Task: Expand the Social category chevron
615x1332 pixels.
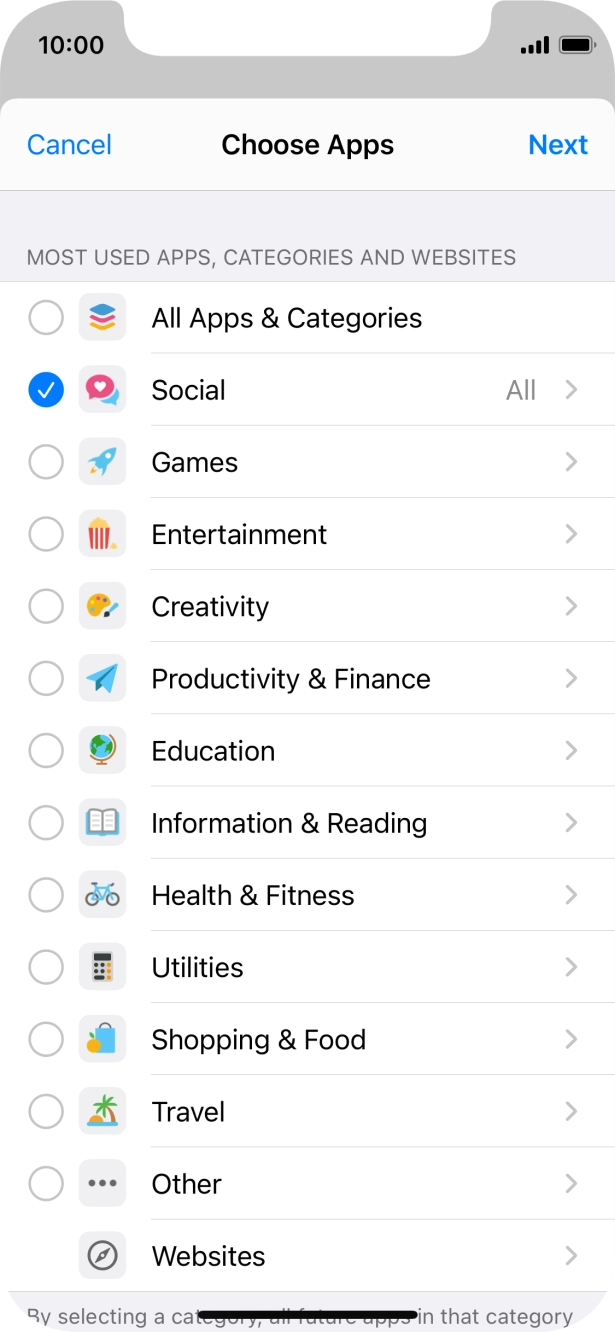Action: (571, 390)
